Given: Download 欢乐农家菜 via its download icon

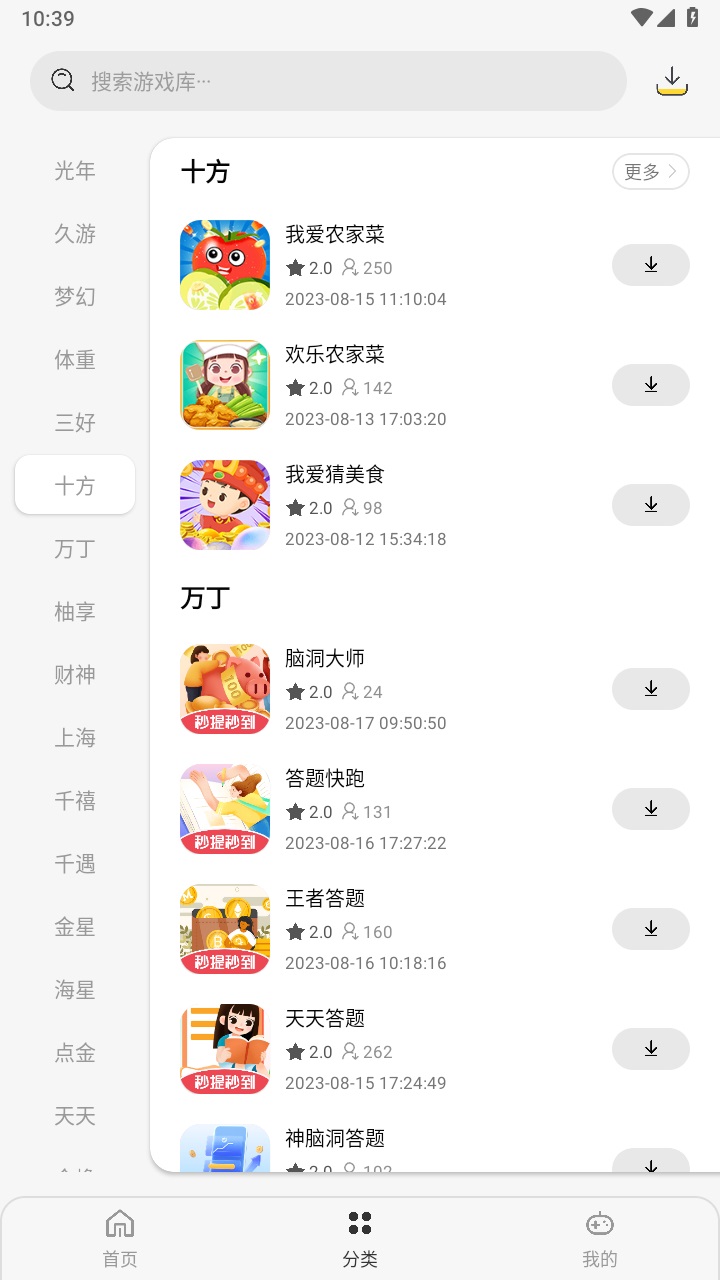Looking at the screenshot, I should click(650, 385).
